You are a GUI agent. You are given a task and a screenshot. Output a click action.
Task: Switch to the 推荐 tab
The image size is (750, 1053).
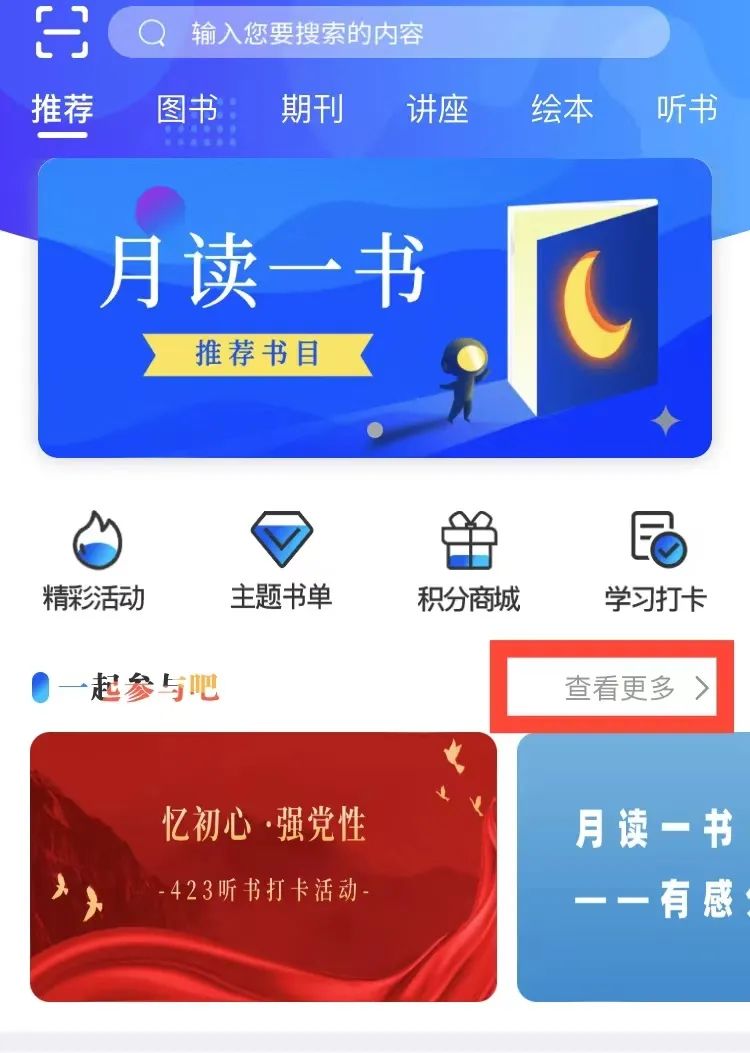[x=62, y=109]
